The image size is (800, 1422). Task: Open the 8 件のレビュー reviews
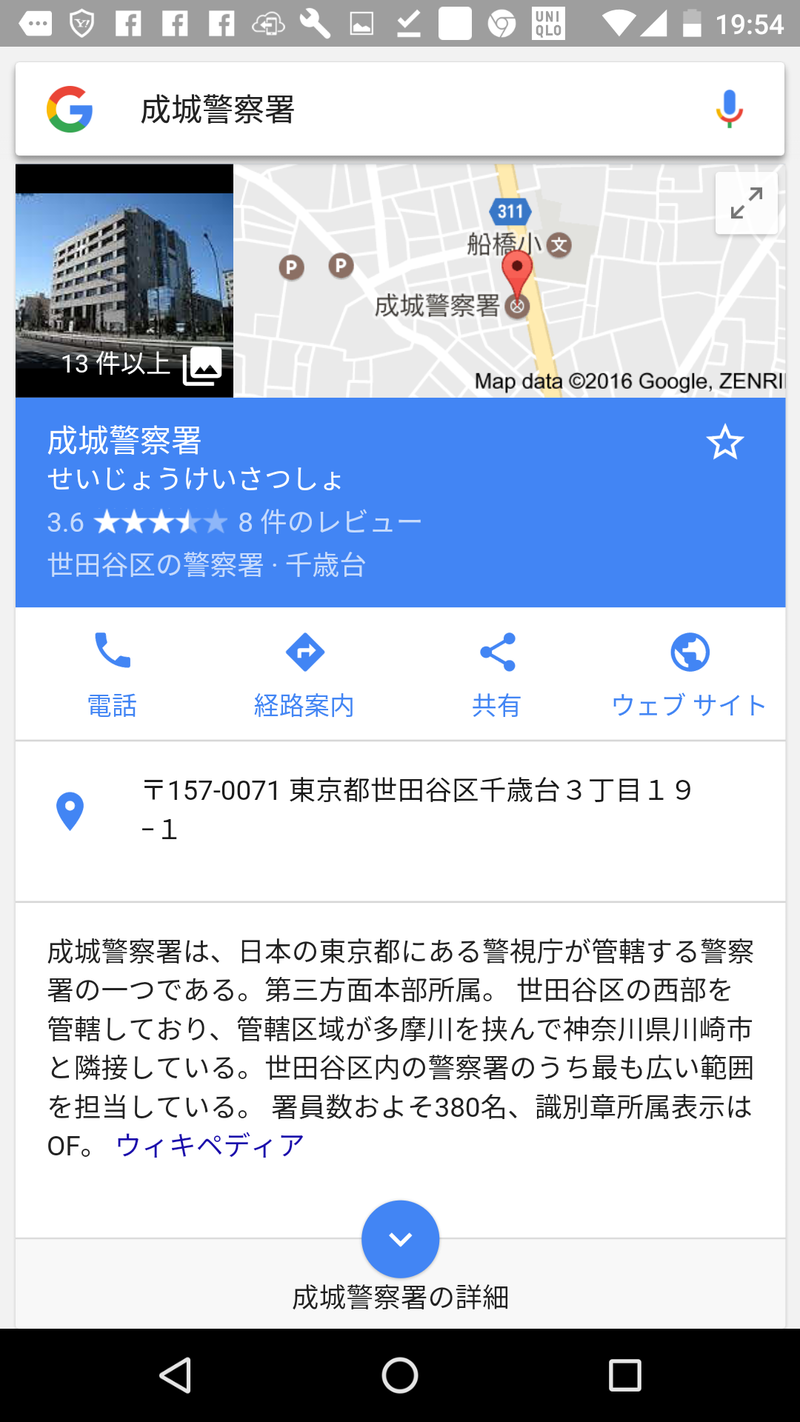[x=330, y=522]
